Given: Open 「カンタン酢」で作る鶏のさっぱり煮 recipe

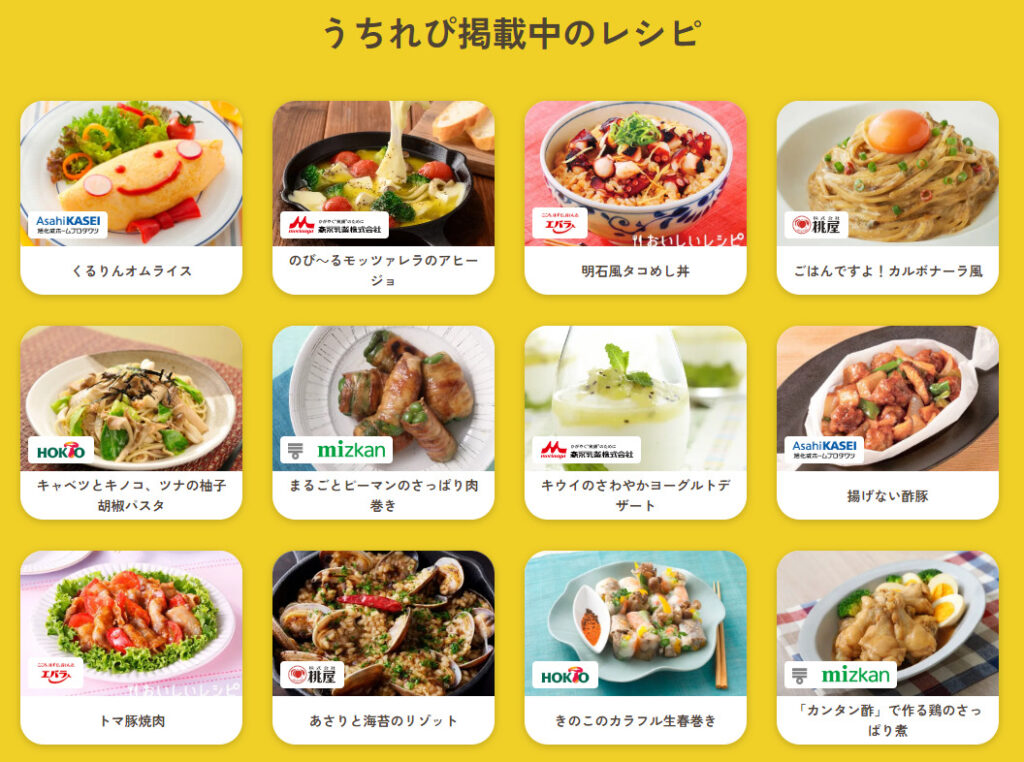Looking at the screenshot, I should [887, 647].
